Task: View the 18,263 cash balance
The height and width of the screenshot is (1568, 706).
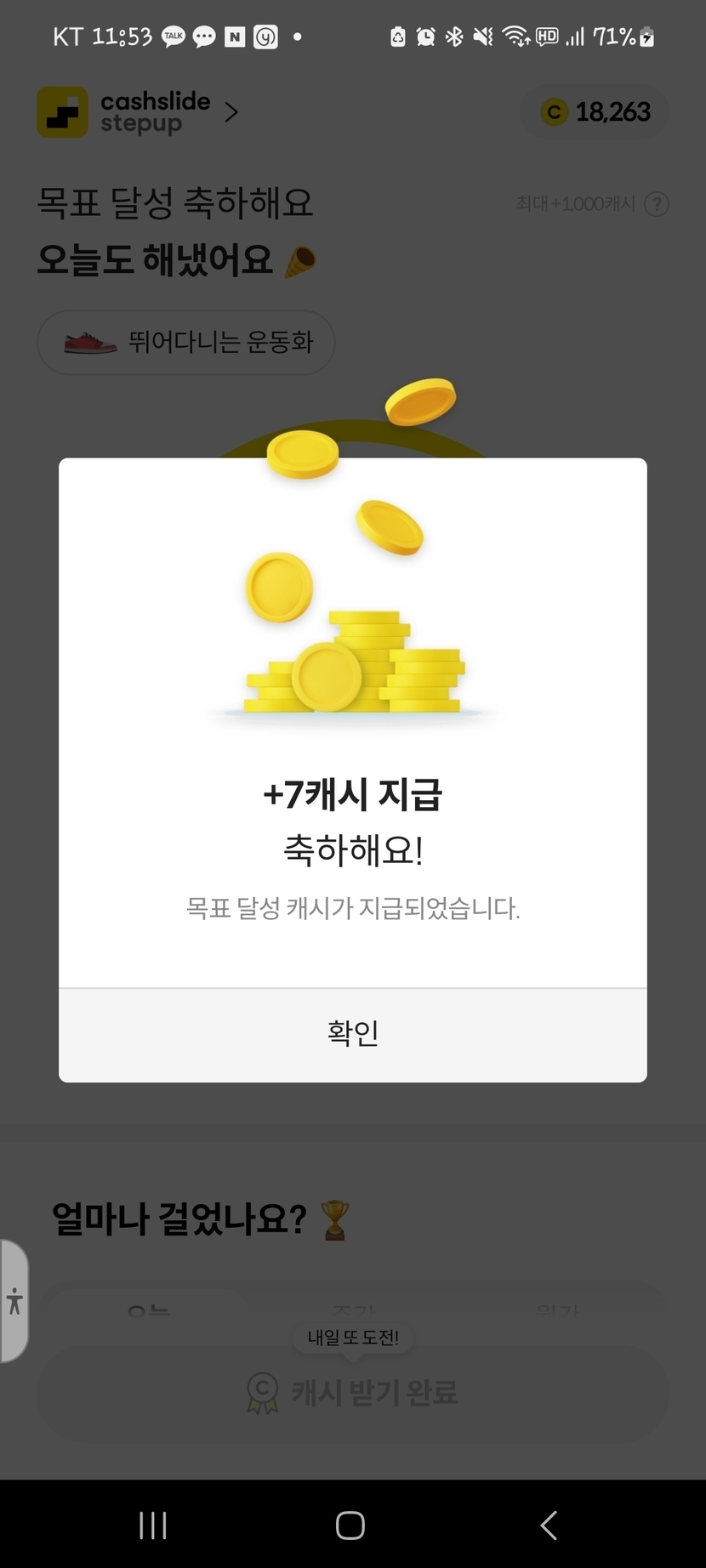Action: pyautogui.click(x=595, y=112)
